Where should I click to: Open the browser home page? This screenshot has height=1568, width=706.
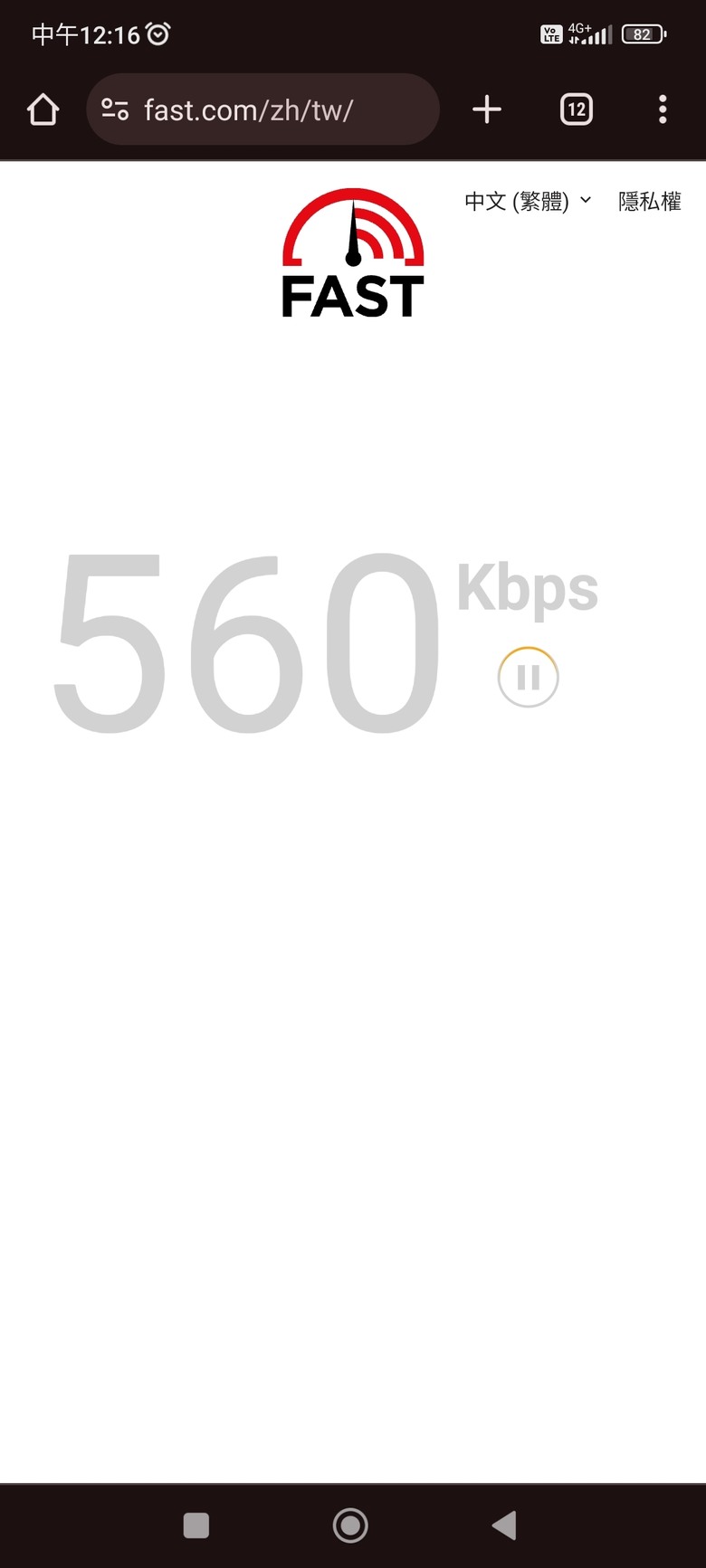pyautogui.click(x=43, y=109)
